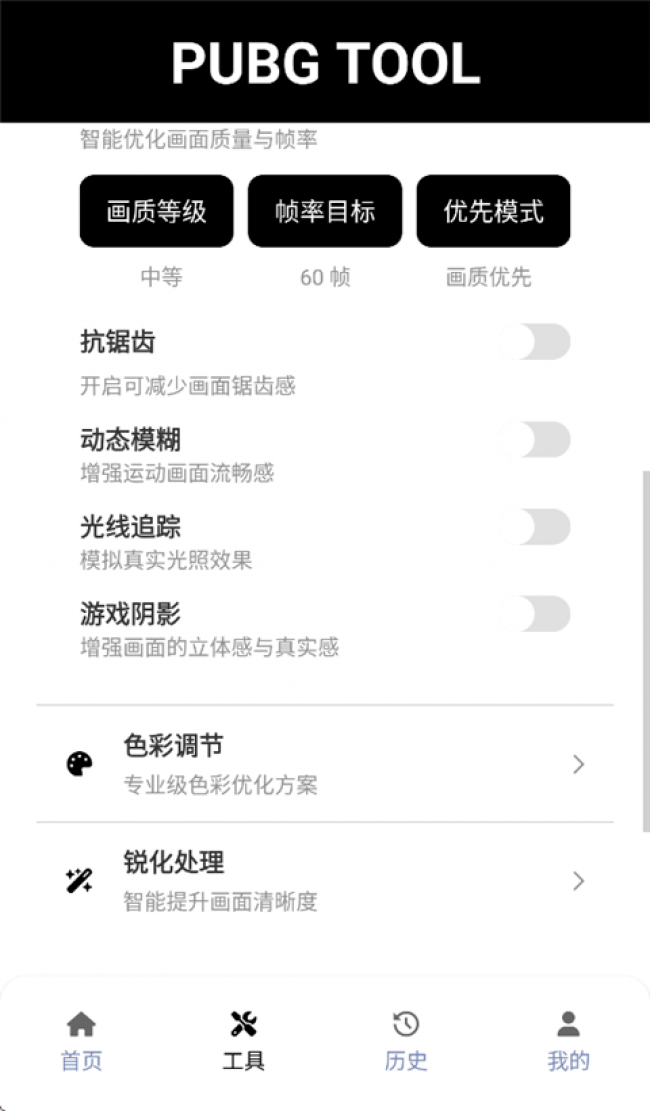
Task: Select the 优先模式 button
Action: 493,211
